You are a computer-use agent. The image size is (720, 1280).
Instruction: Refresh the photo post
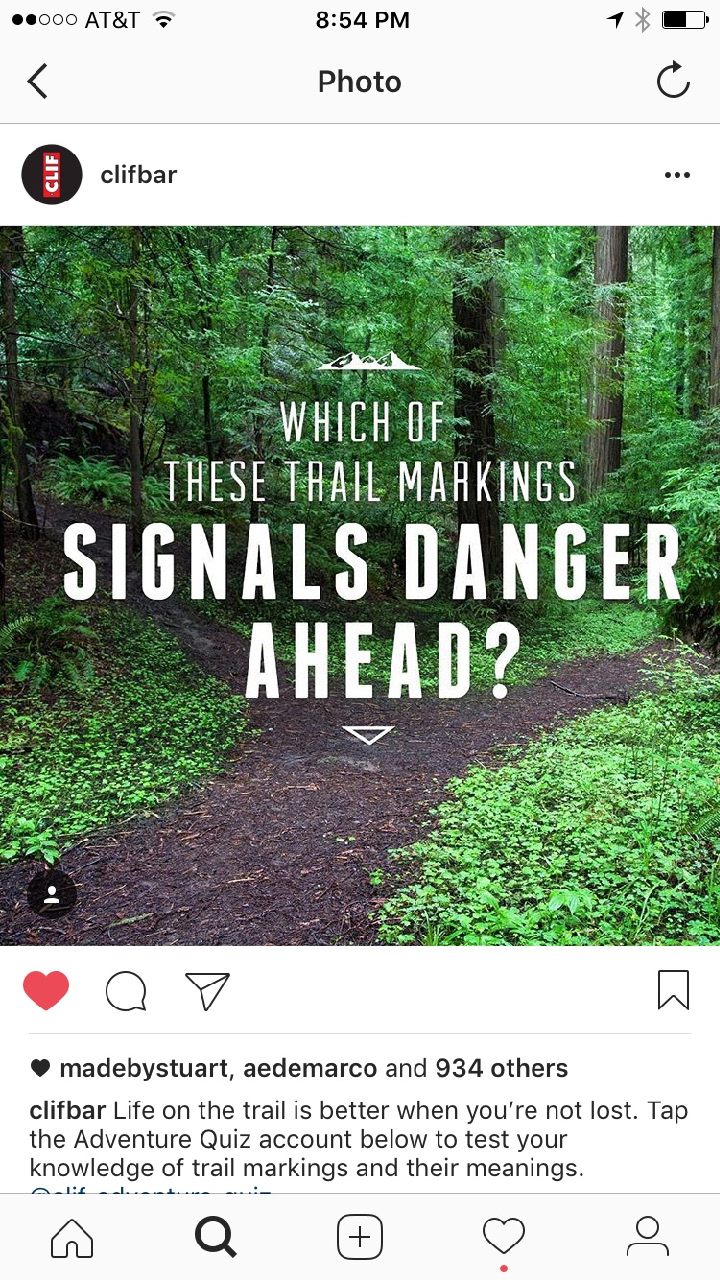point(673,81)
